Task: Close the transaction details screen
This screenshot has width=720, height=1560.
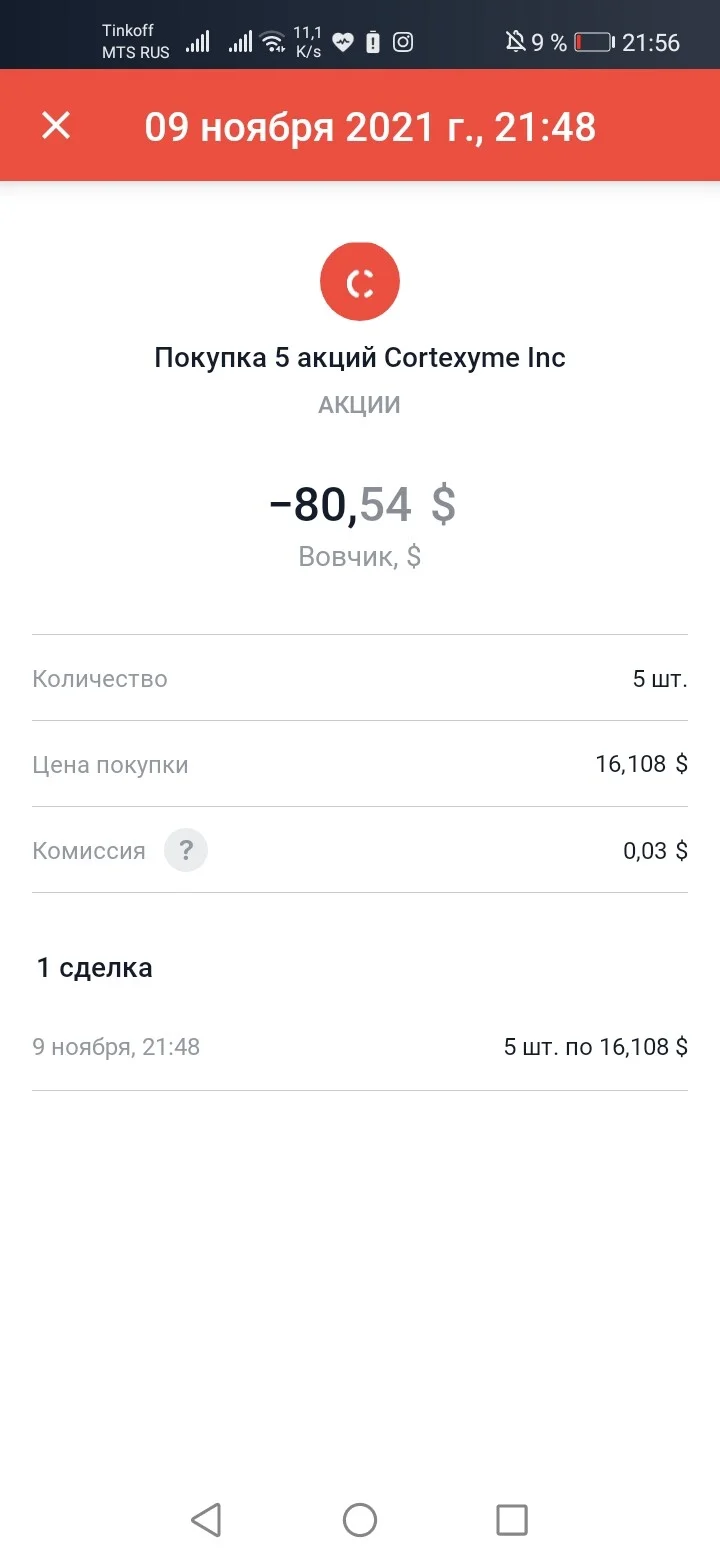Action: [56, 126]
